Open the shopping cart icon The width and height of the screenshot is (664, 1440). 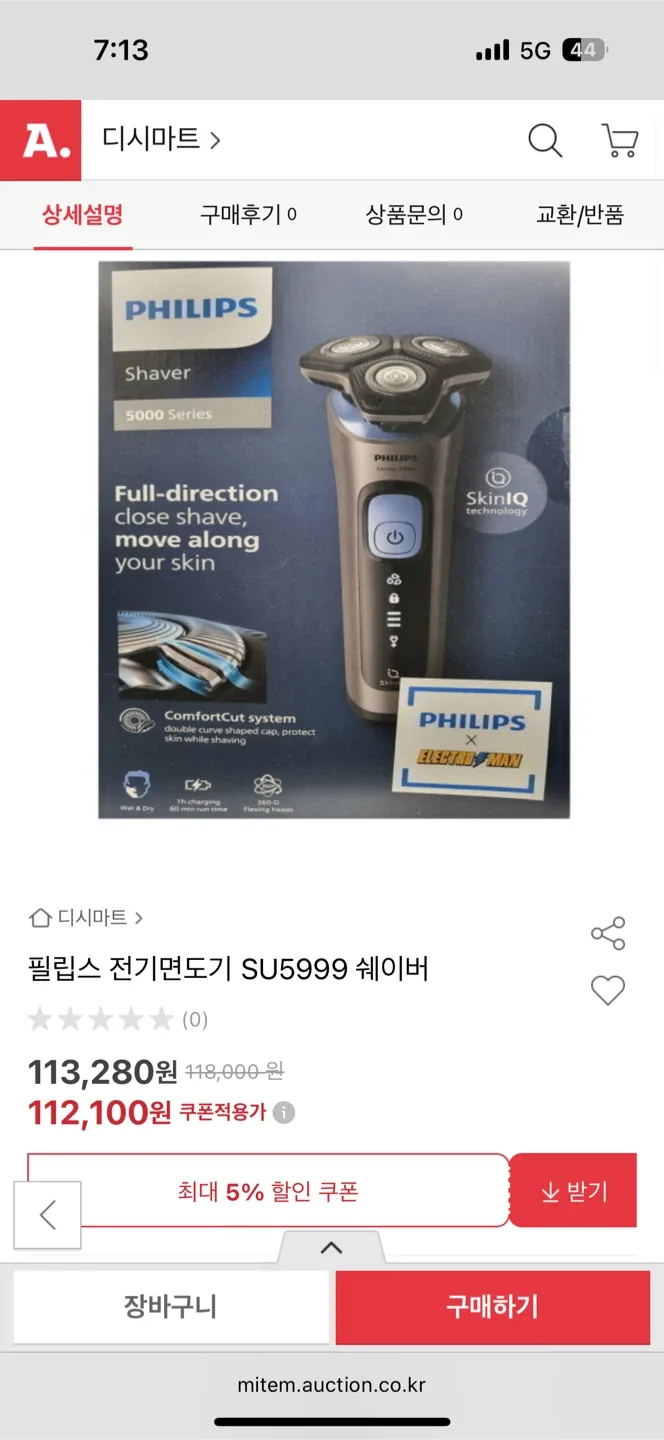[620, 140]
